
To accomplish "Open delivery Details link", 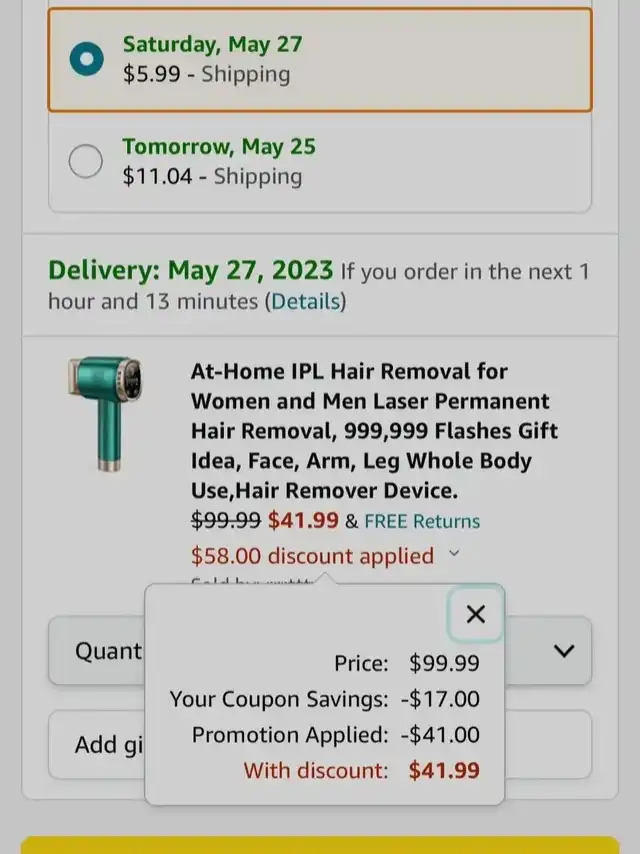I will (305, 302).
